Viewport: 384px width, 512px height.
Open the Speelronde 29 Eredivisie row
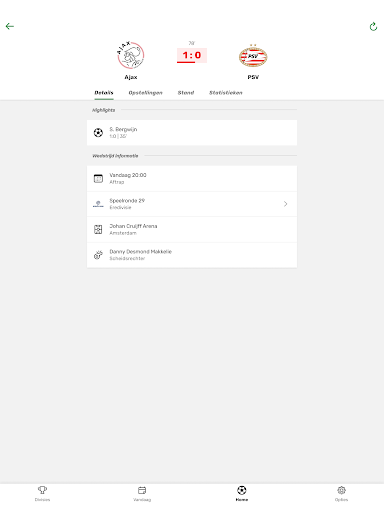click(x=192, y=204)
